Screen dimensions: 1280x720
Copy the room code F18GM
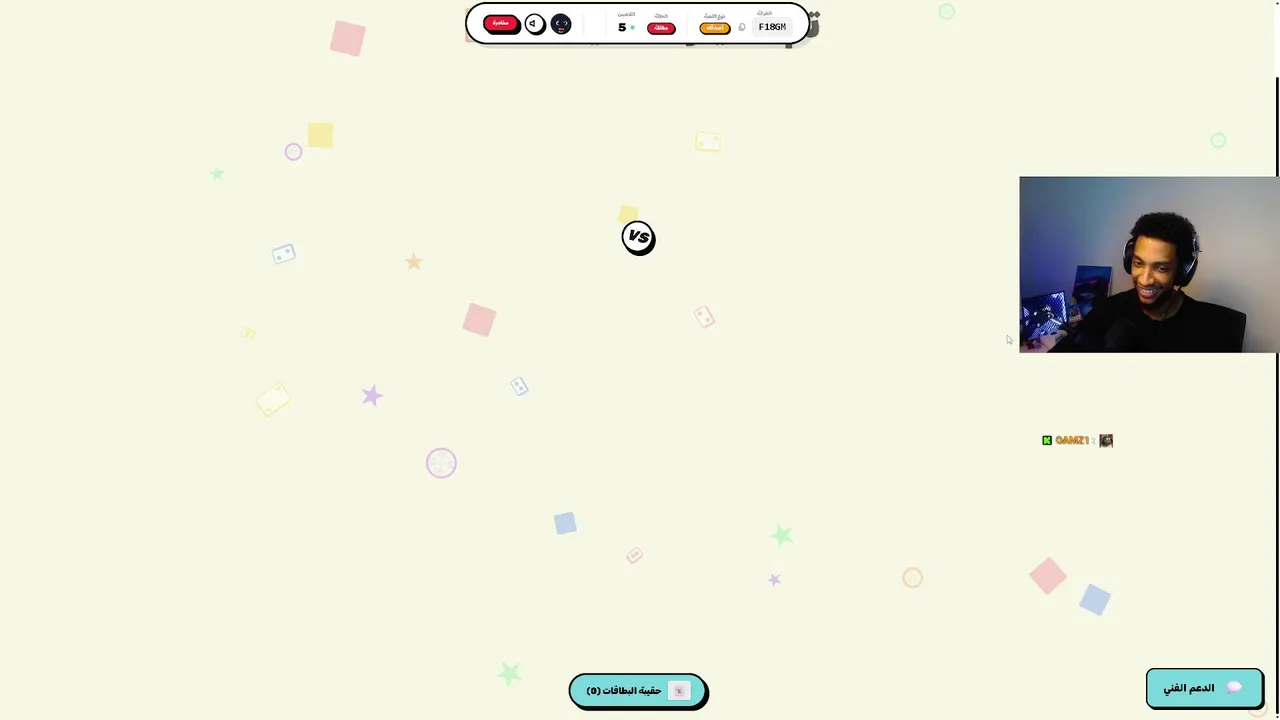click(x=771, y=27)
